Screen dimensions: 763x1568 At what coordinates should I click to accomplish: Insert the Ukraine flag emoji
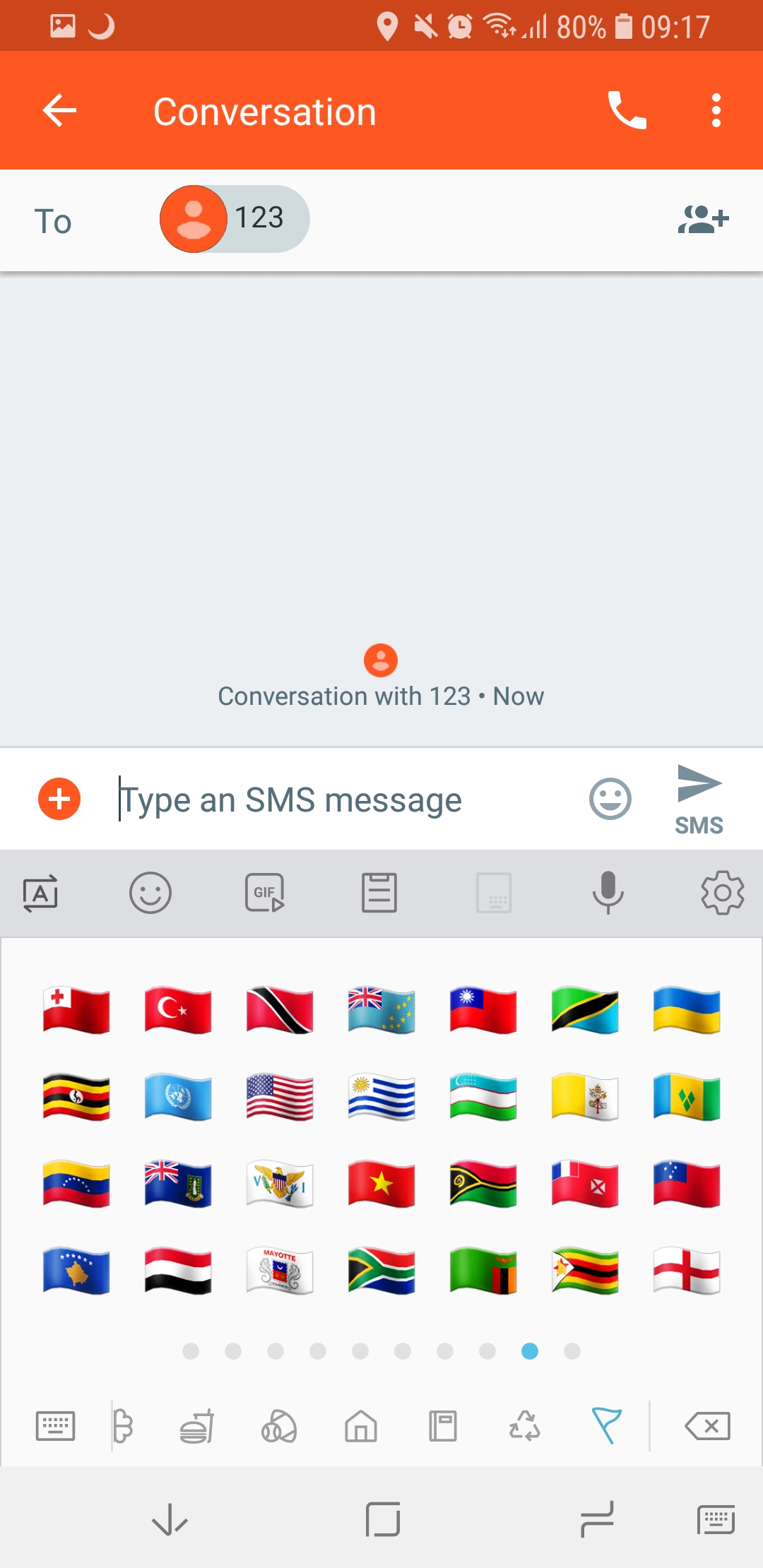click(x=687, y=1011)
